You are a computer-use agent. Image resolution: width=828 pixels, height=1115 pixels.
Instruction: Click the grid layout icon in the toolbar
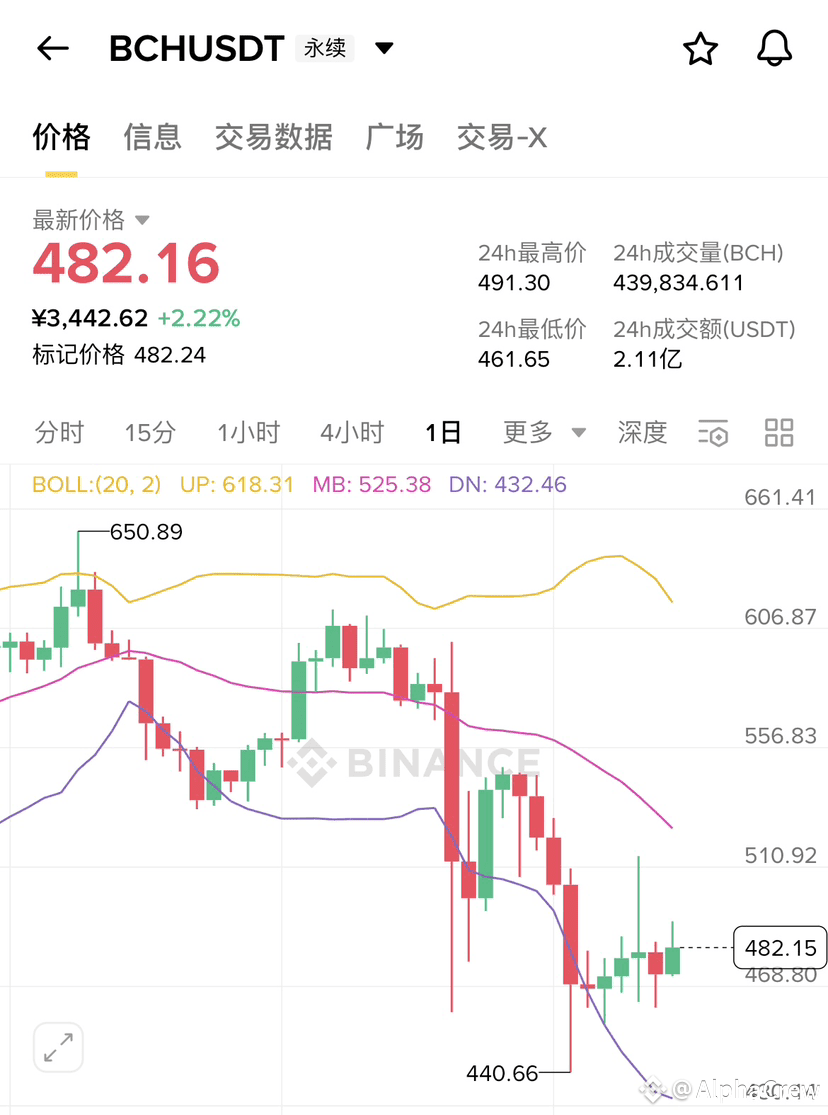[779, 432]
